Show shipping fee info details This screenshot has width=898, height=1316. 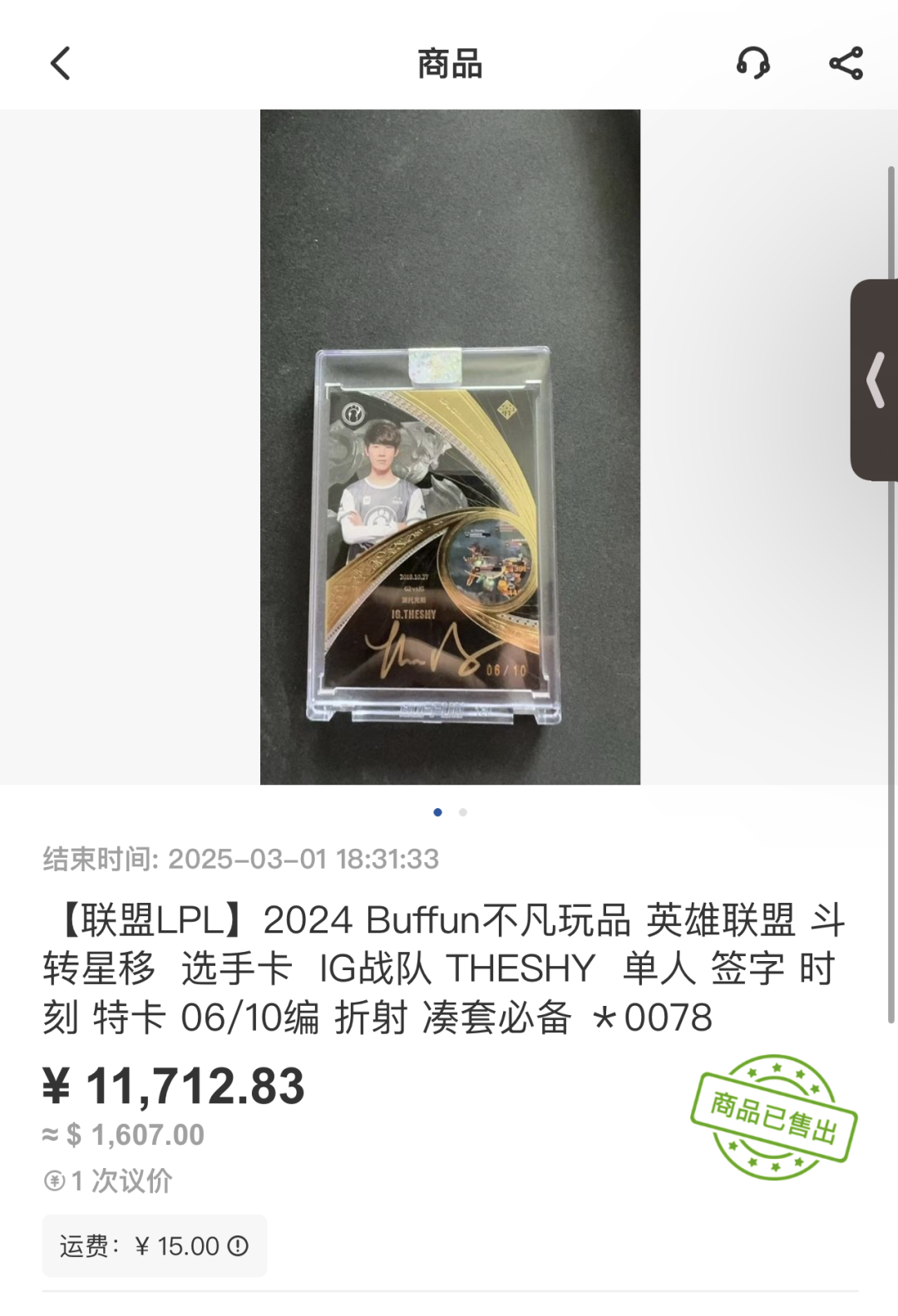239,1245
